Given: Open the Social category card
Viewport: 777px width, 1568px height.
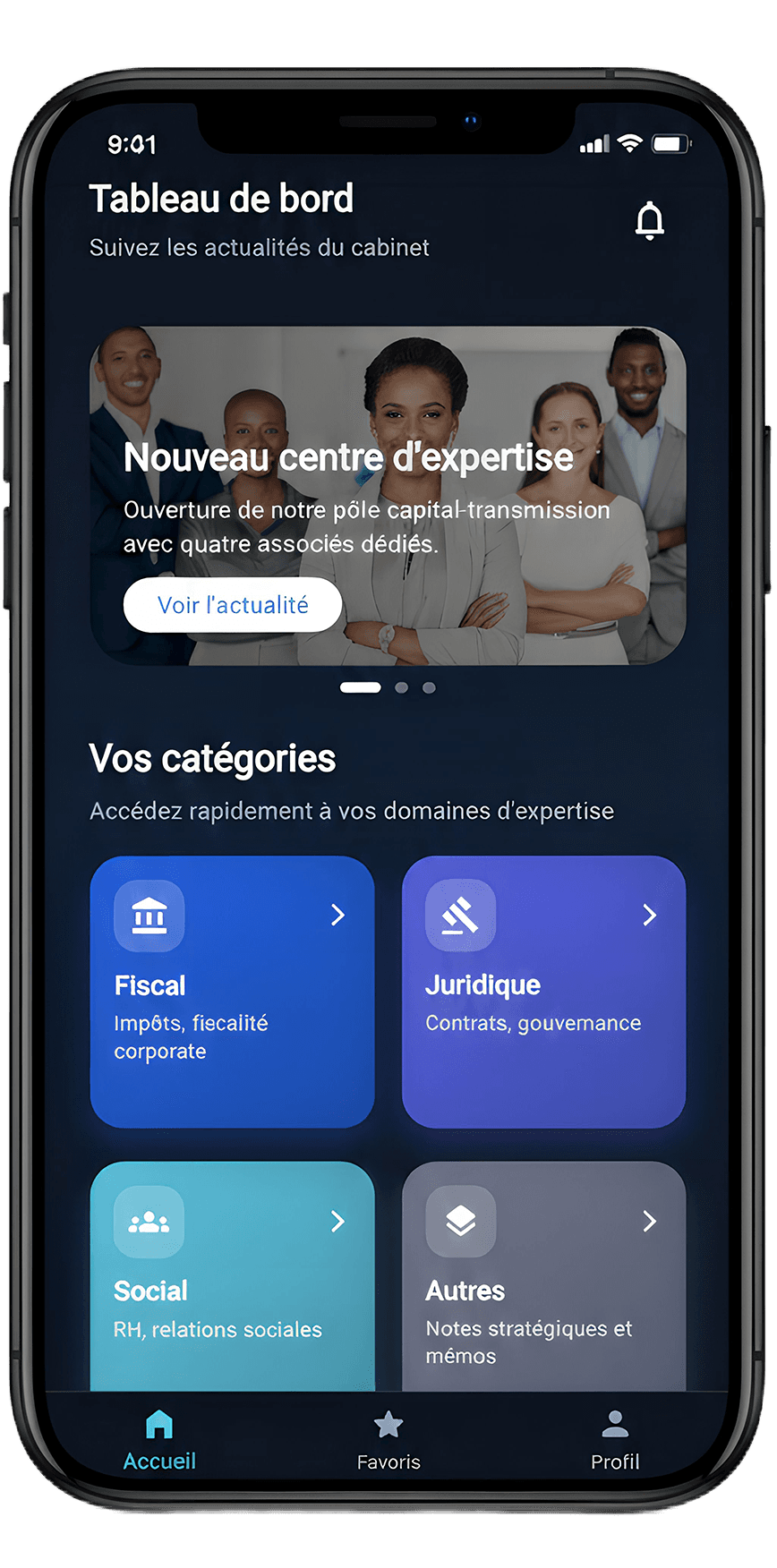Looking at the screenshot, I should click(232, 1275).
